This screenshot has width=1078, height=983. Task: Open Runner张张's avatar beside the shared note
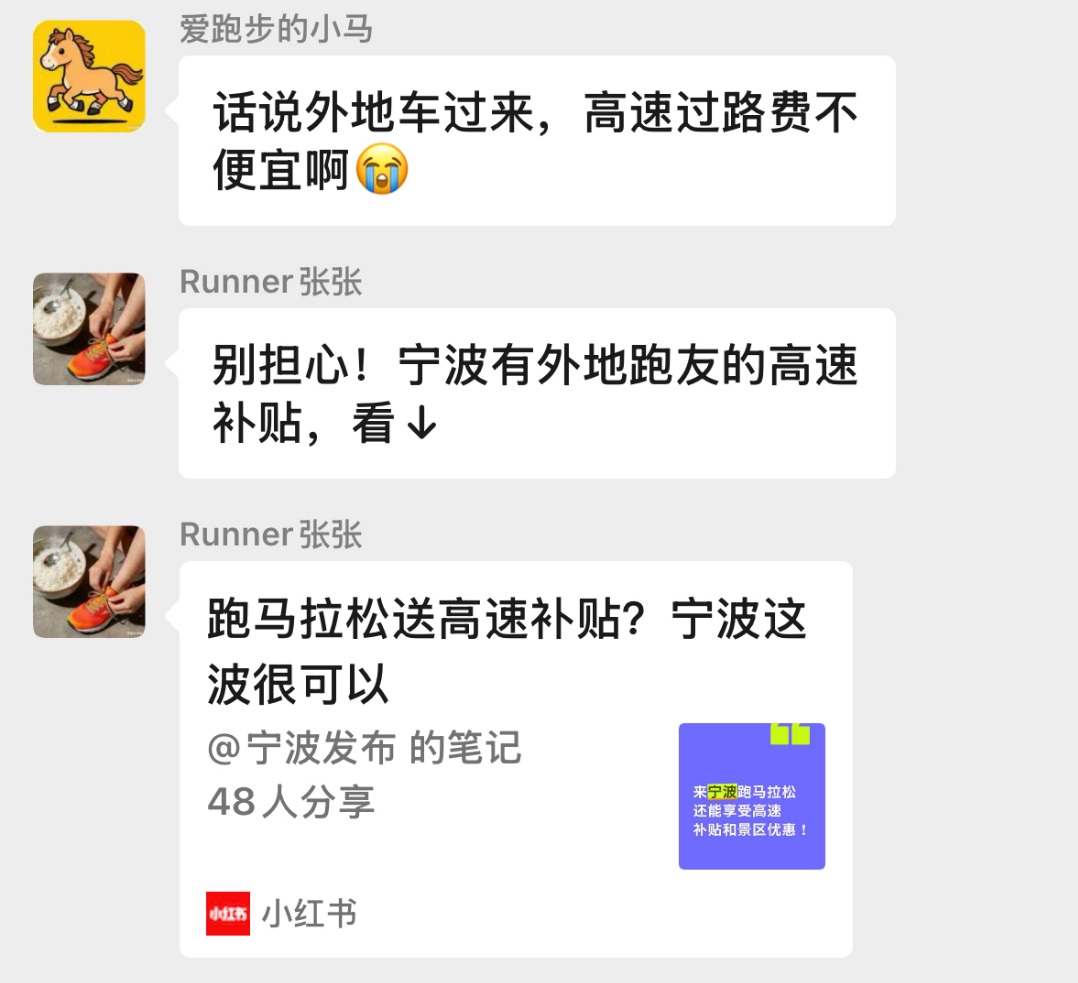point(89,582)
